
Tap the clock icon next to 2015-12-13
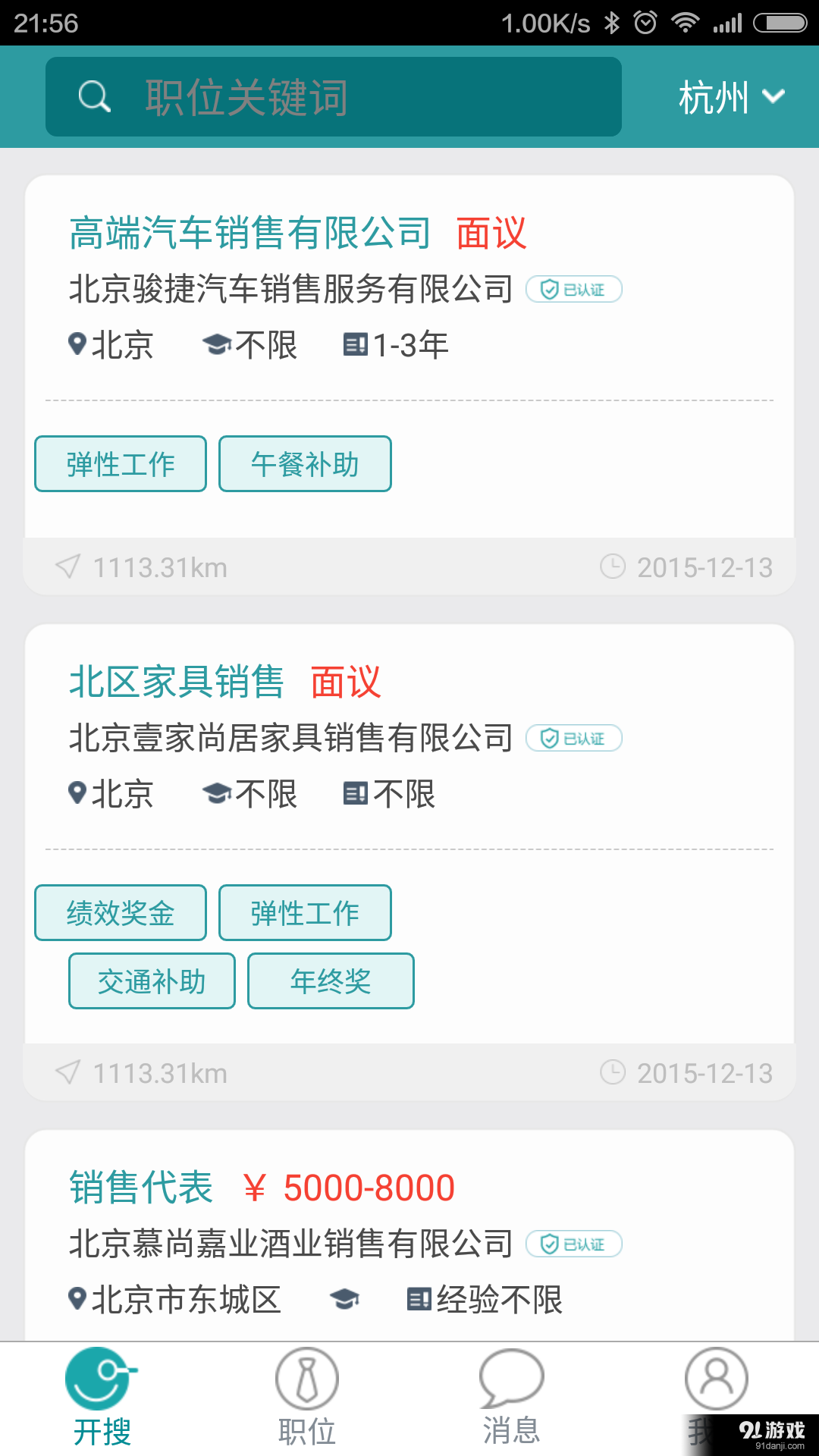click(614, 566)
